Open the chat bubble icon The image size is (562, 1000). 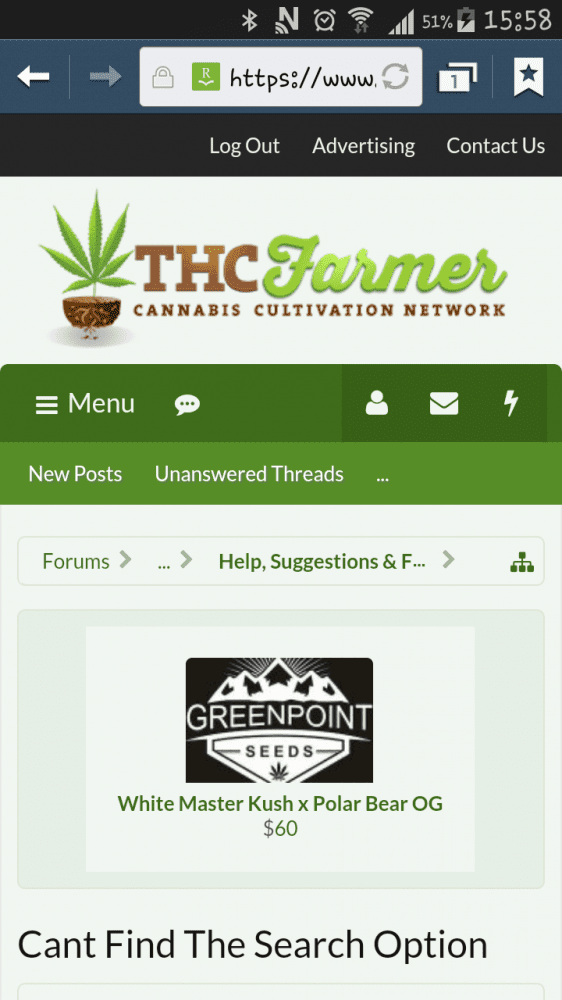click(187, 405)
